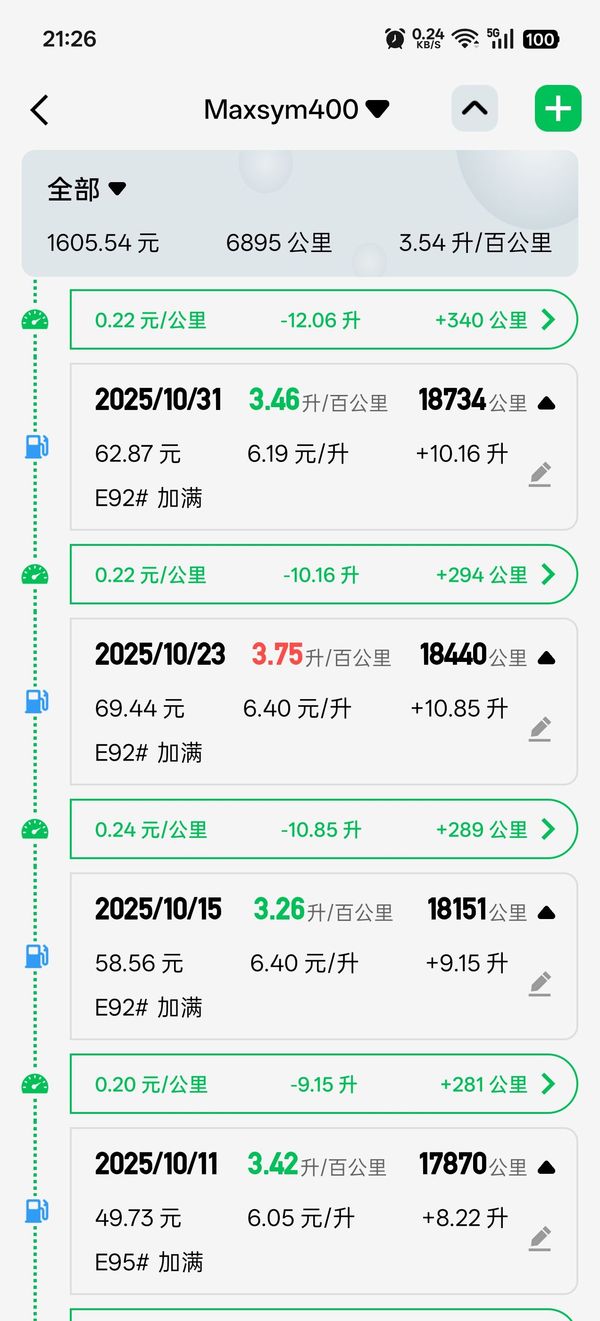This screenshot has height=1321, width=600.
Task: Collapse the 2025/10/31 record triangle
Action: (546, 403)
